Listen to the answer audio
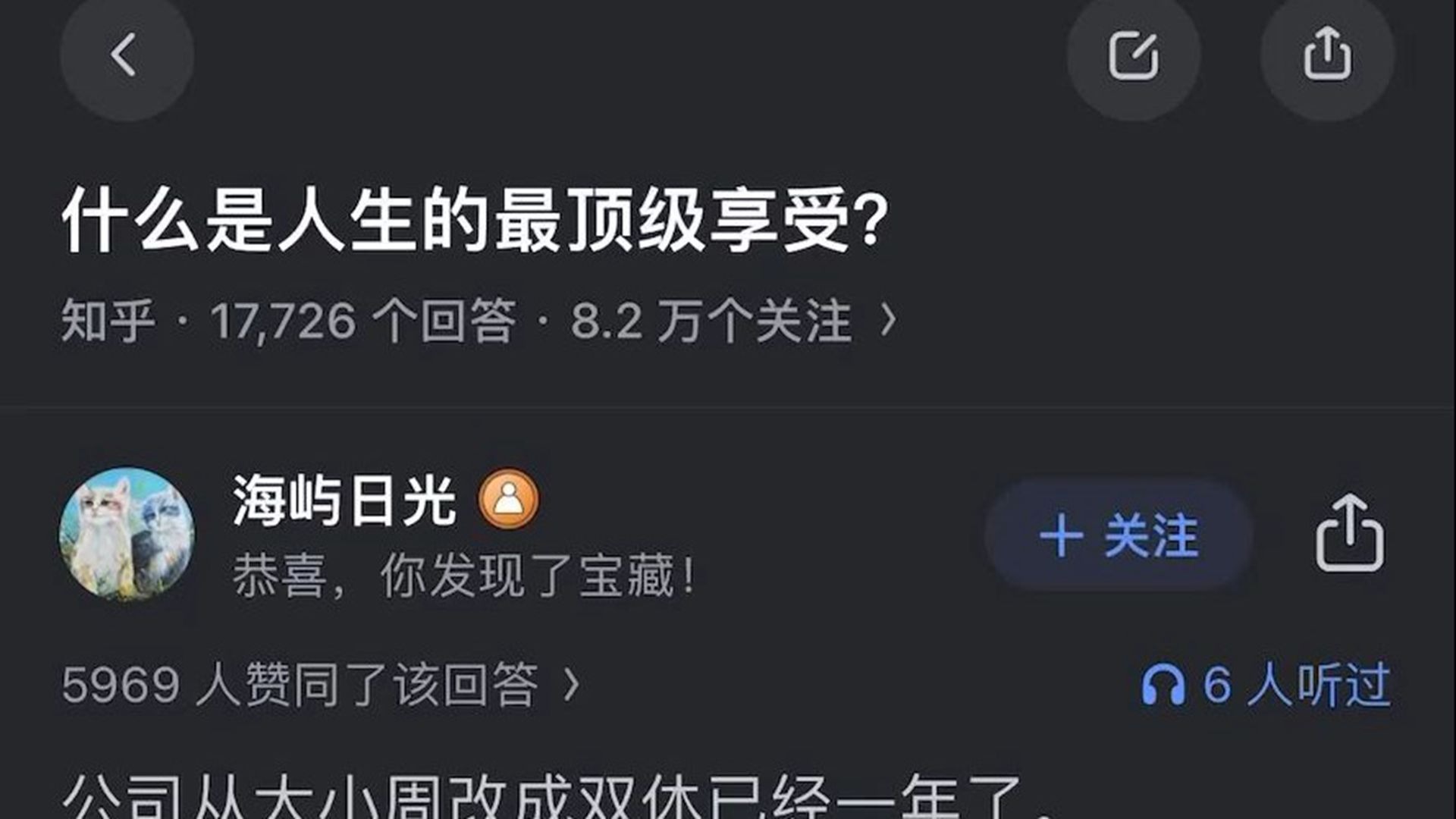The height and width of the screenshot is (819, 1456). (1266, 685)
